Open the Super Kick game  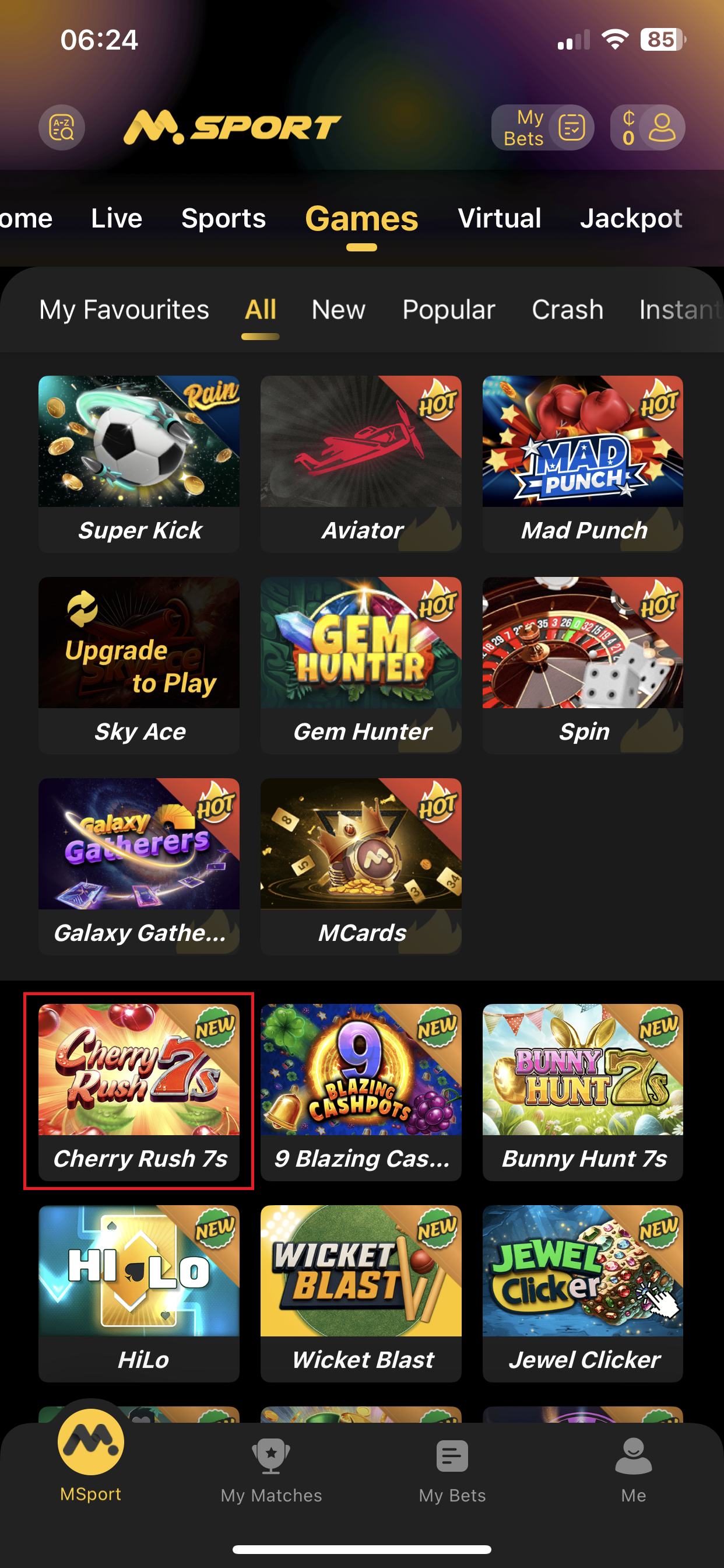pos(139,463)
